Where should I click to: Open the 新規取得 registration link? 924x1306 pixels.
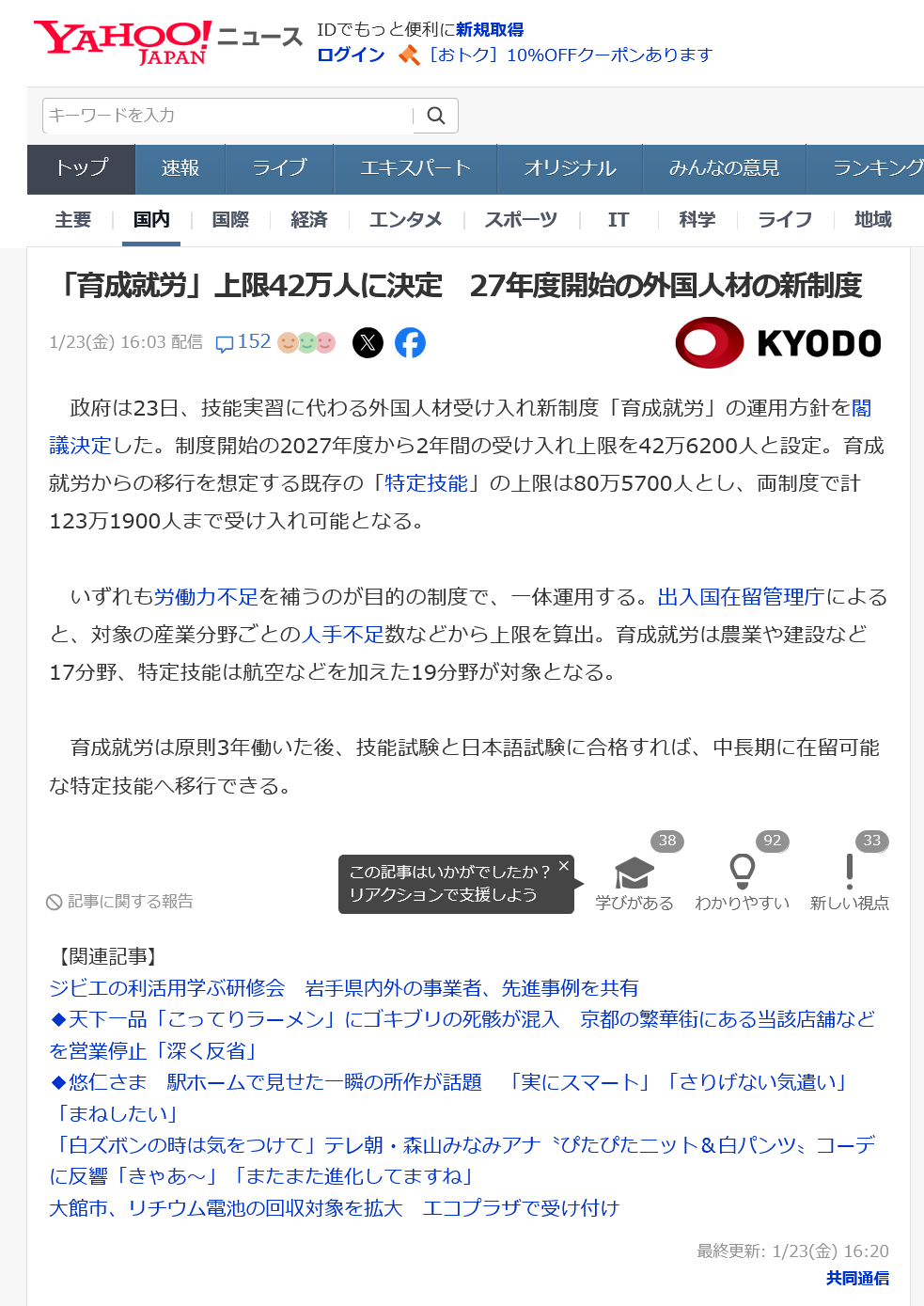coord(490,30)
